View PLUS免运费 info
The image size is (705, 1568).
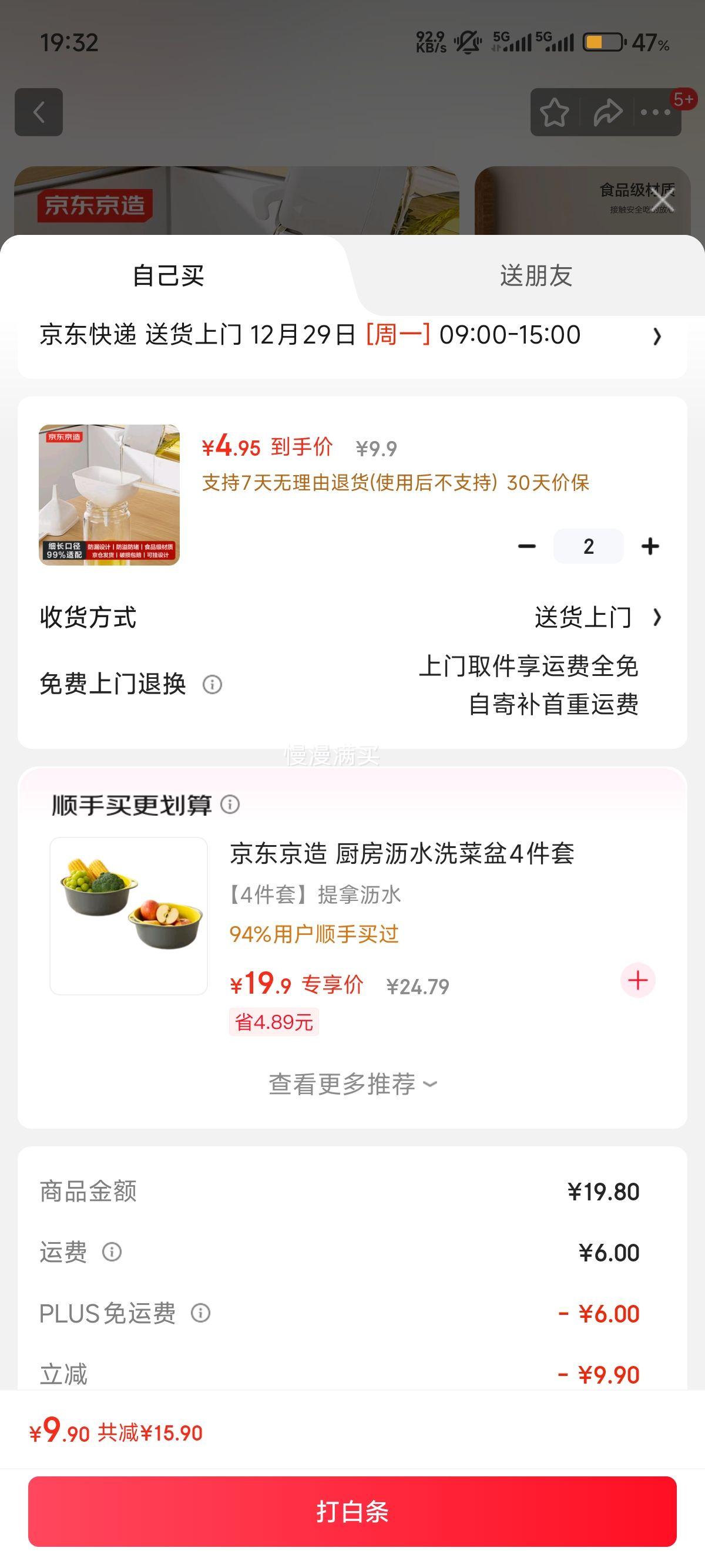point(200,1313)
